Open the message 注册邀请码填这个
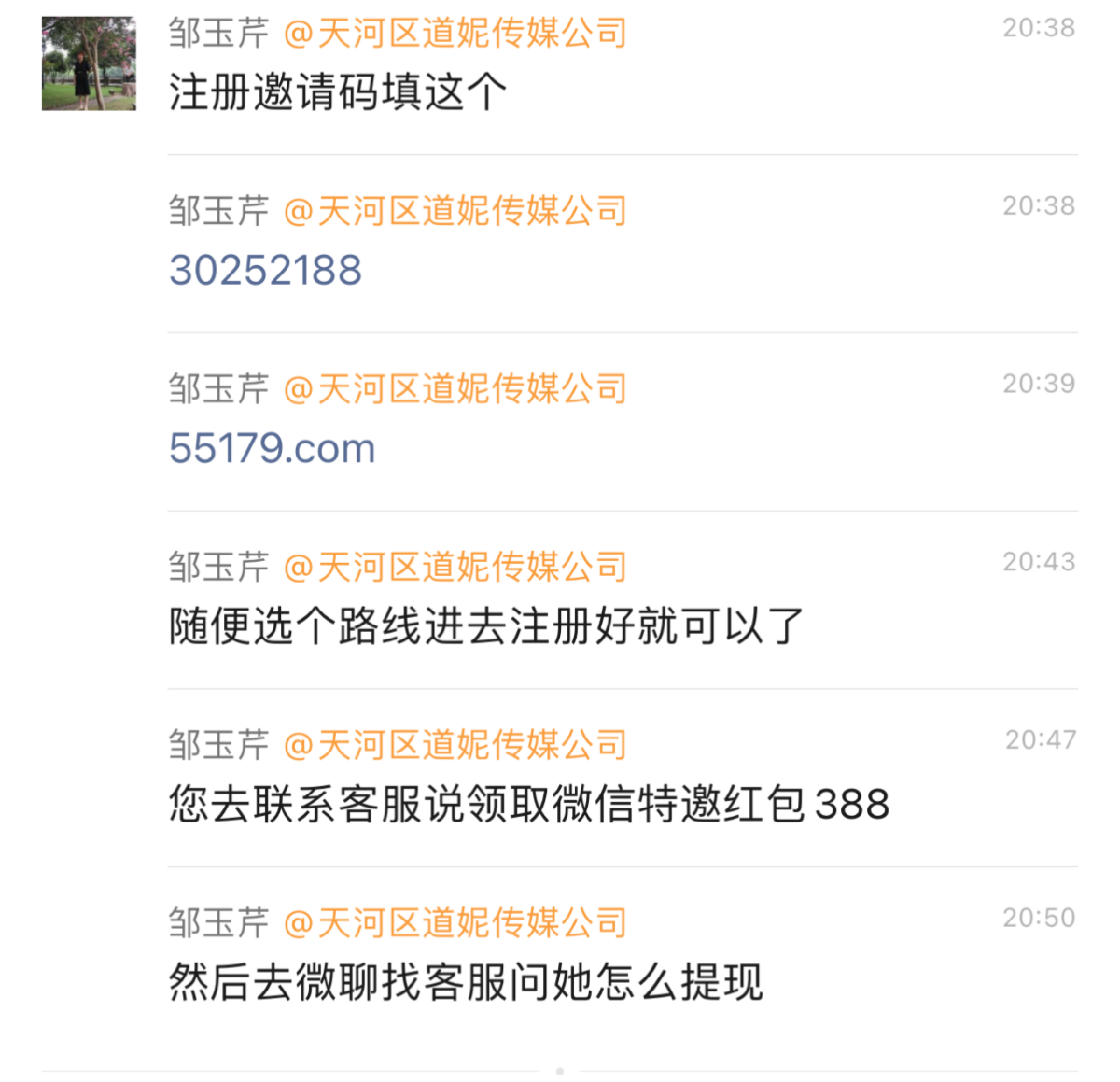 (x=337, y=92)
